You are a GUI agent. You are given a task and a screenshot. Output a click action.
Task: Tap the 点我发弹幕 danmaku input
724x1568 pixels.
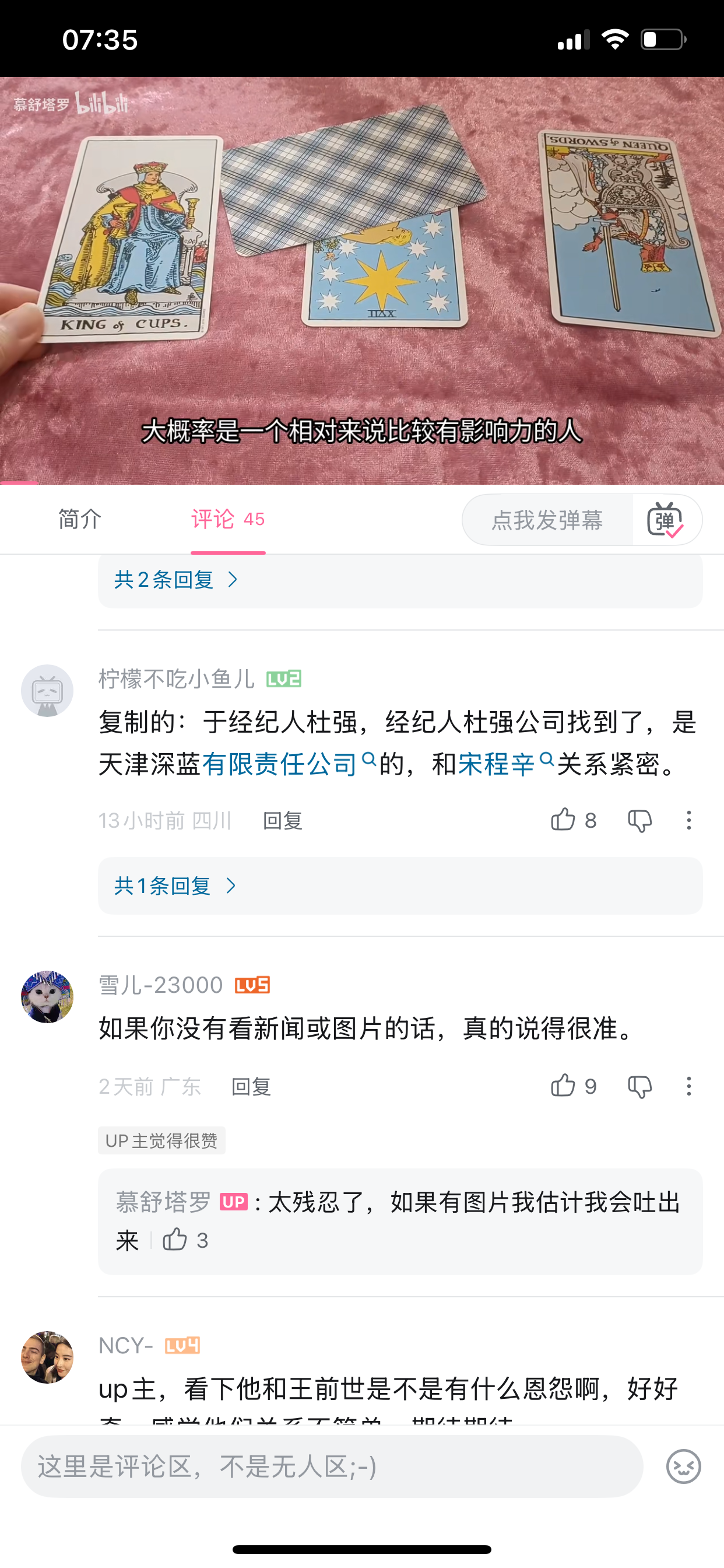click(x=546, y=520)
